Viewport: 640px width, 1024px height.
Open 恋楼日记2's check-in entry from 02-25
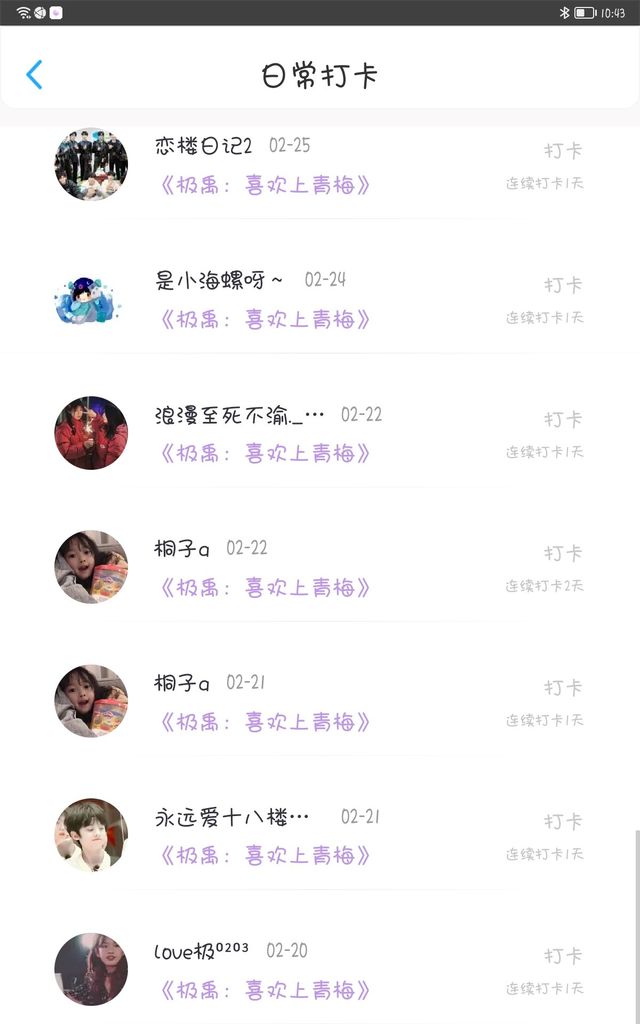pos(320,164)
